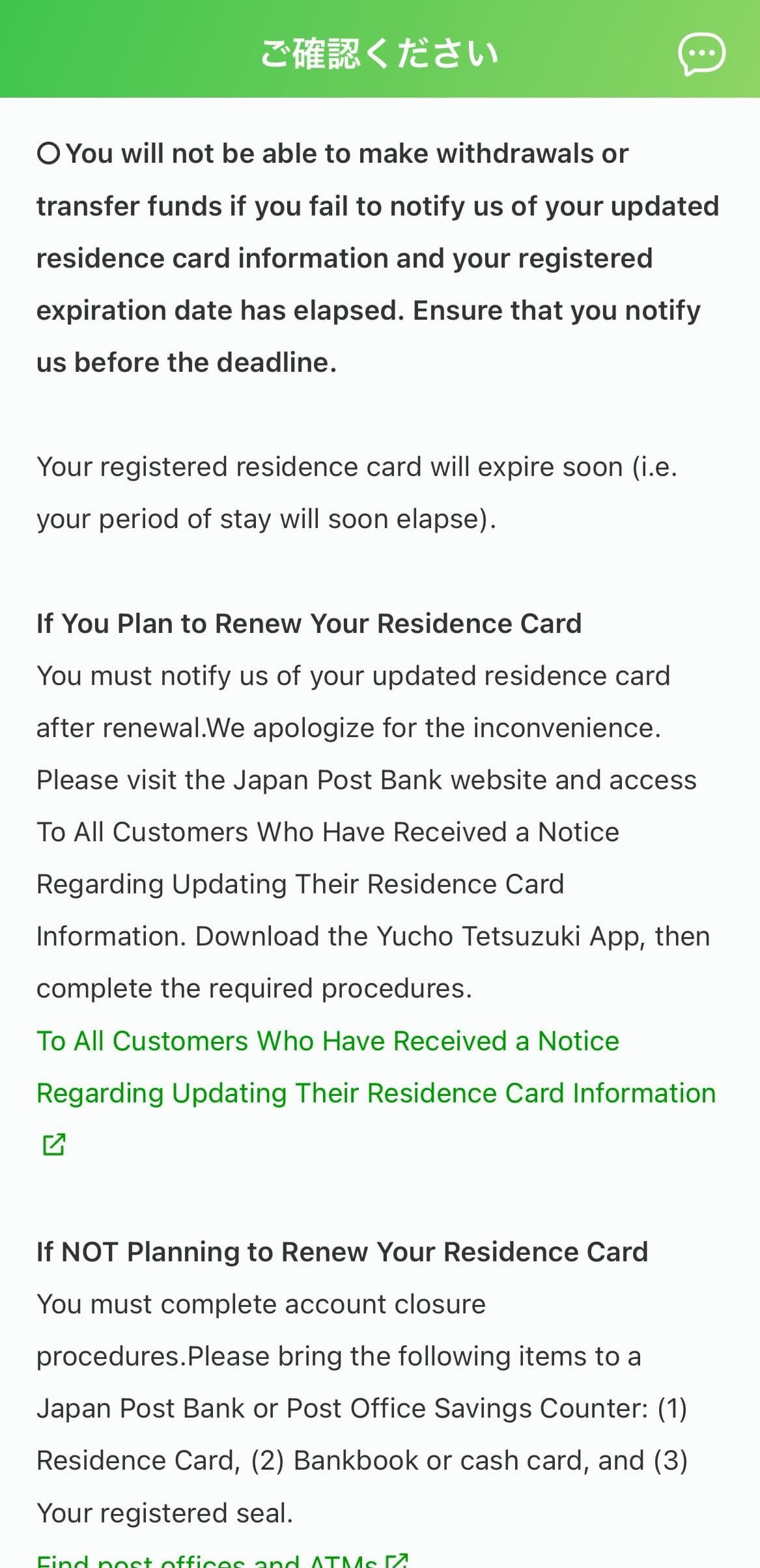Viewport: 760px width, 1568px height.
Task: Open Find post offices and ATMs link
Action: (222, 1560)
